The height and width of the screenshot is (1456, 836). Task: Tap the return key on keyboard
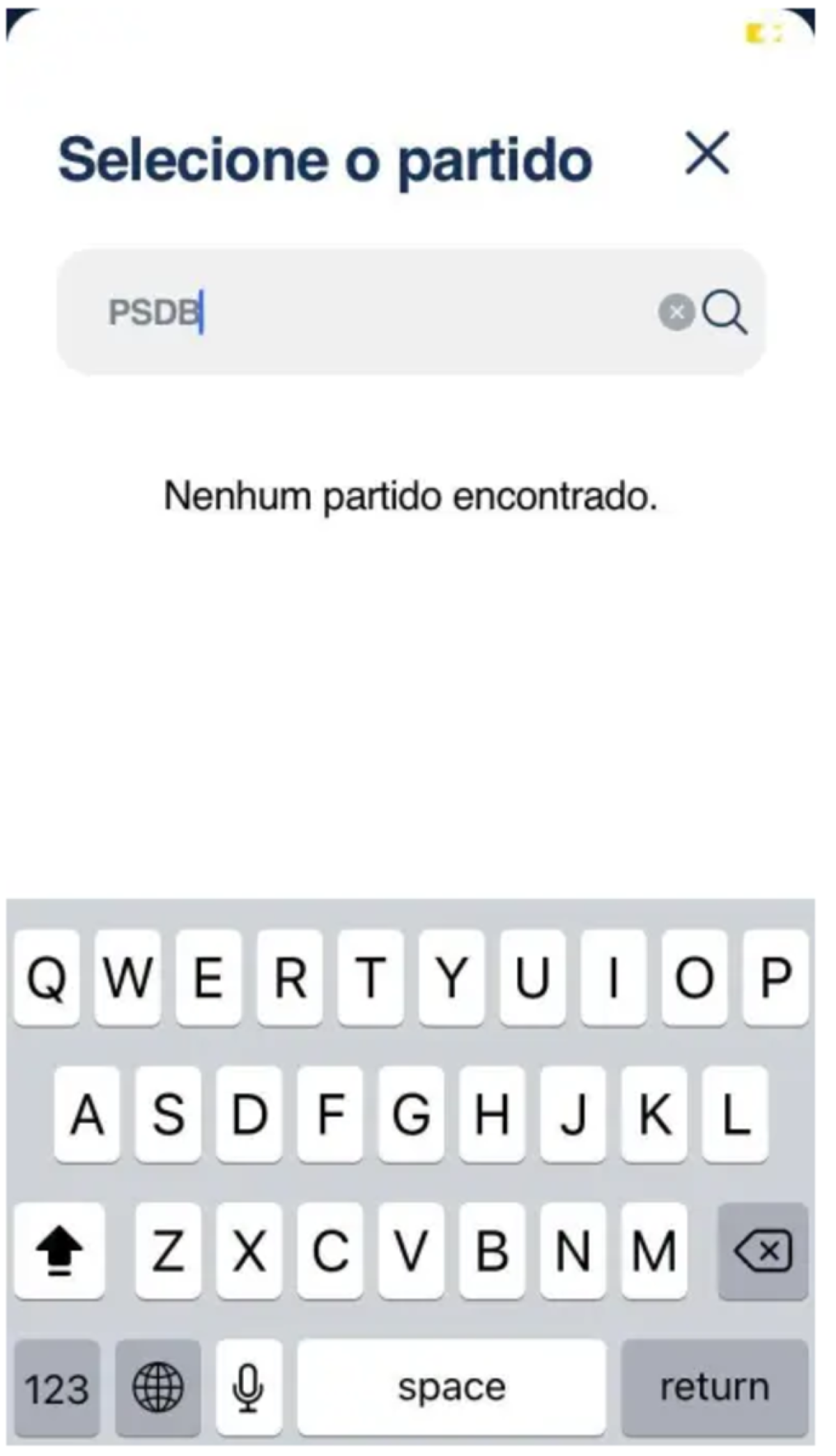pyautogui.click(x=715, y=1386)
